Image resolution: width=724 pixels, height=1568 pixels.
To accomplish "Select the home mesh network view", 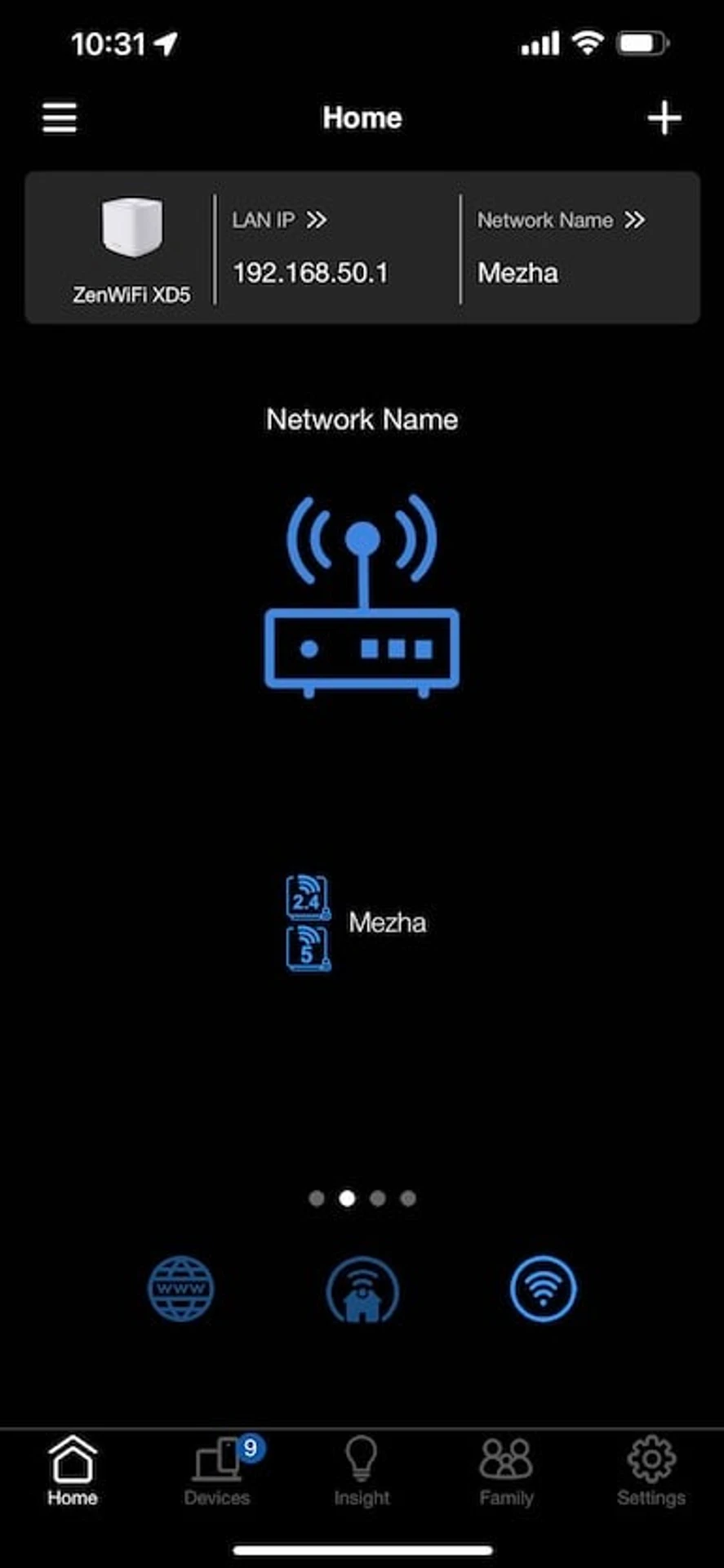I will click(362, 1290).
